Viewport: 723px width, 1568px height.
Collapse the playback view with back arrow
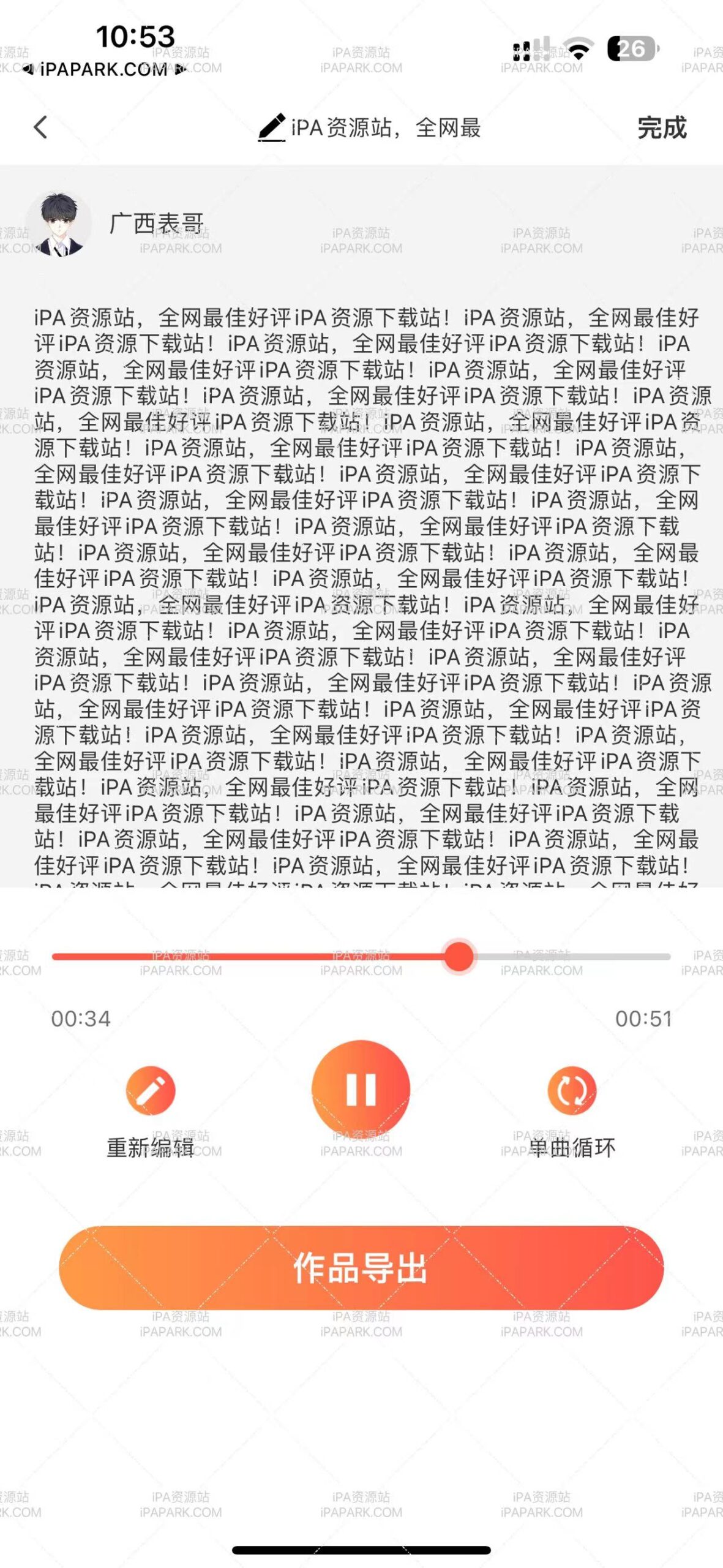(x=40, y=126)
